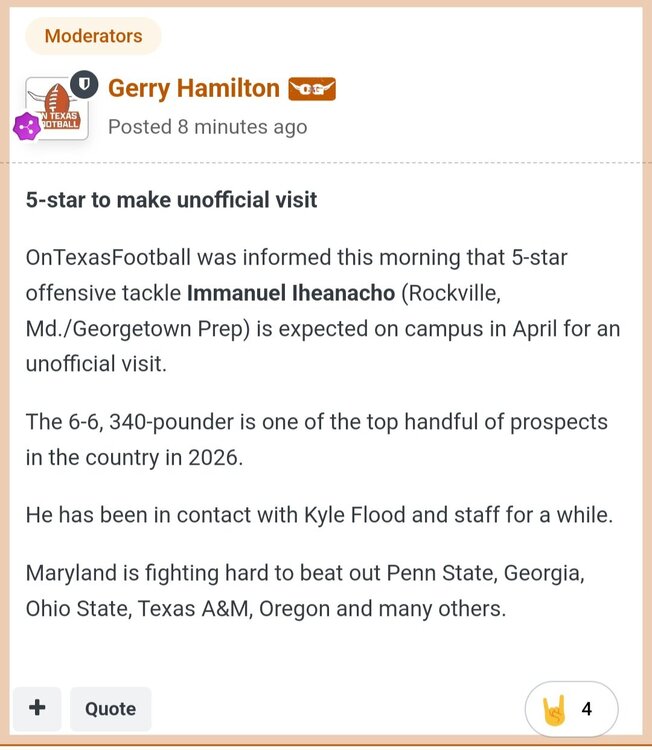Open Gerry Hamilton's profile avatar
This screenshot has height=750, width=652.
(57, 108)
